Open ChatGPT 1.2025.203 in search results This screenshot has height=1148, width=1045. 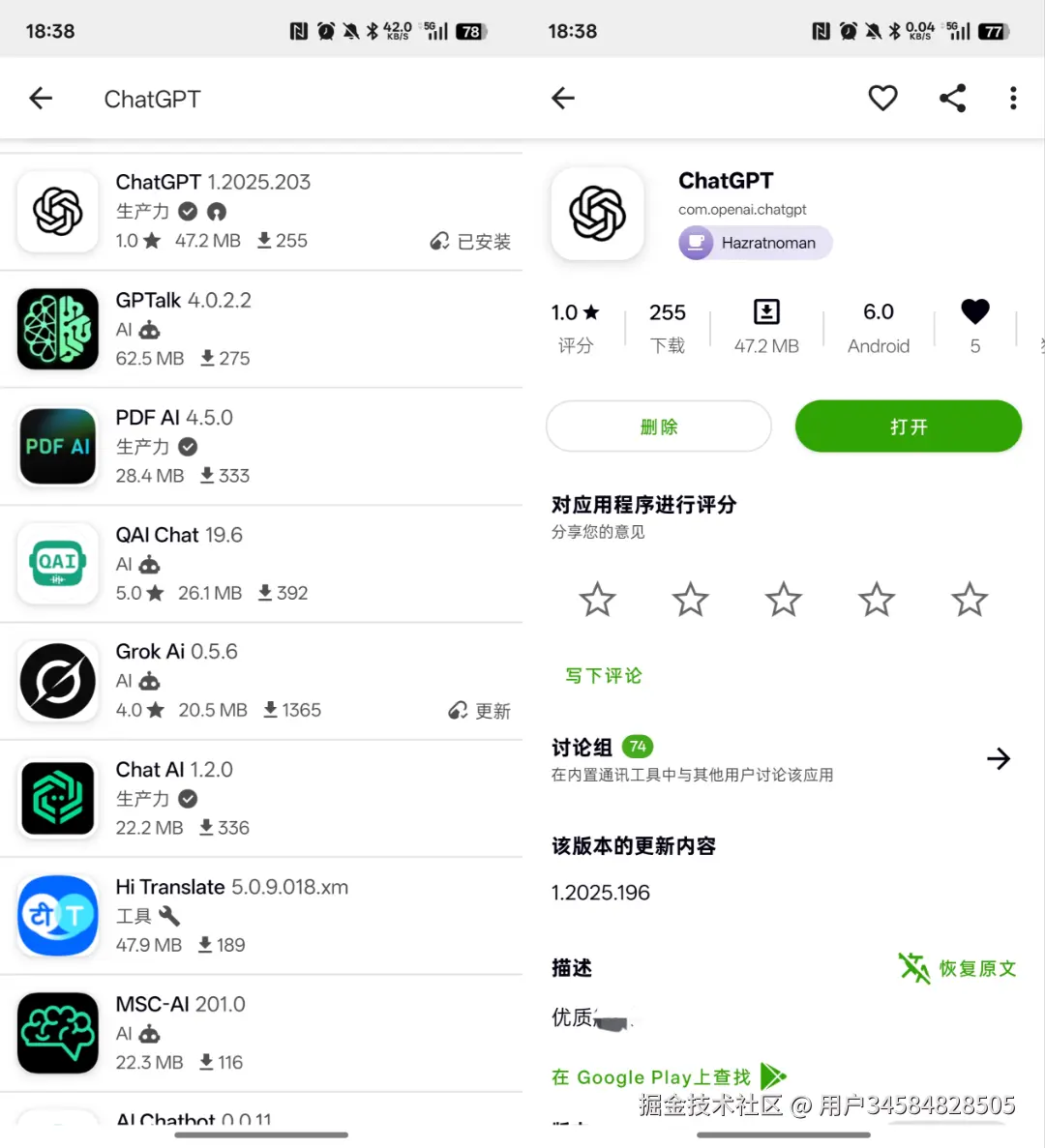pyautogui.click(x=261, y=211)
